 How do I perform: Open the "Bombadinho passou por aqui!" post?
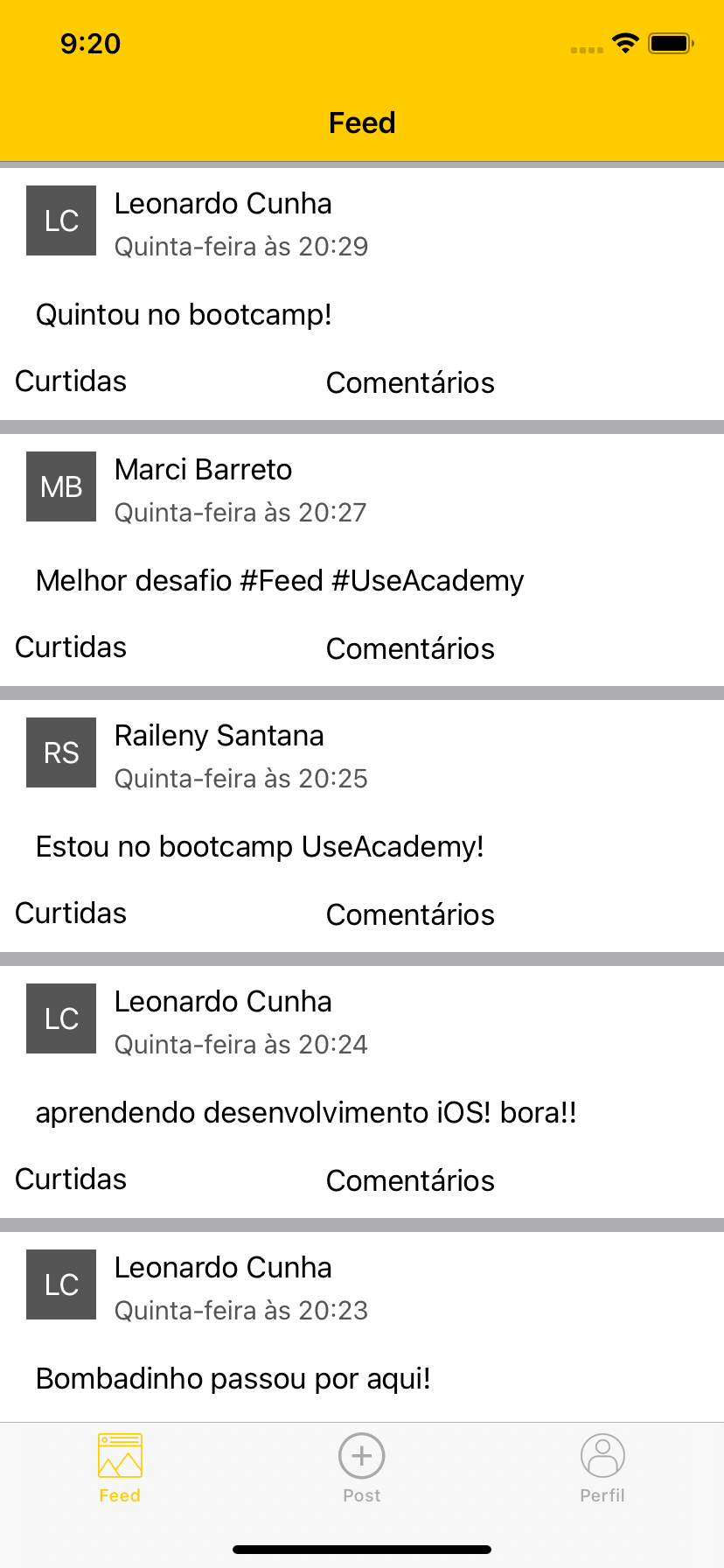coord(233,1379)
